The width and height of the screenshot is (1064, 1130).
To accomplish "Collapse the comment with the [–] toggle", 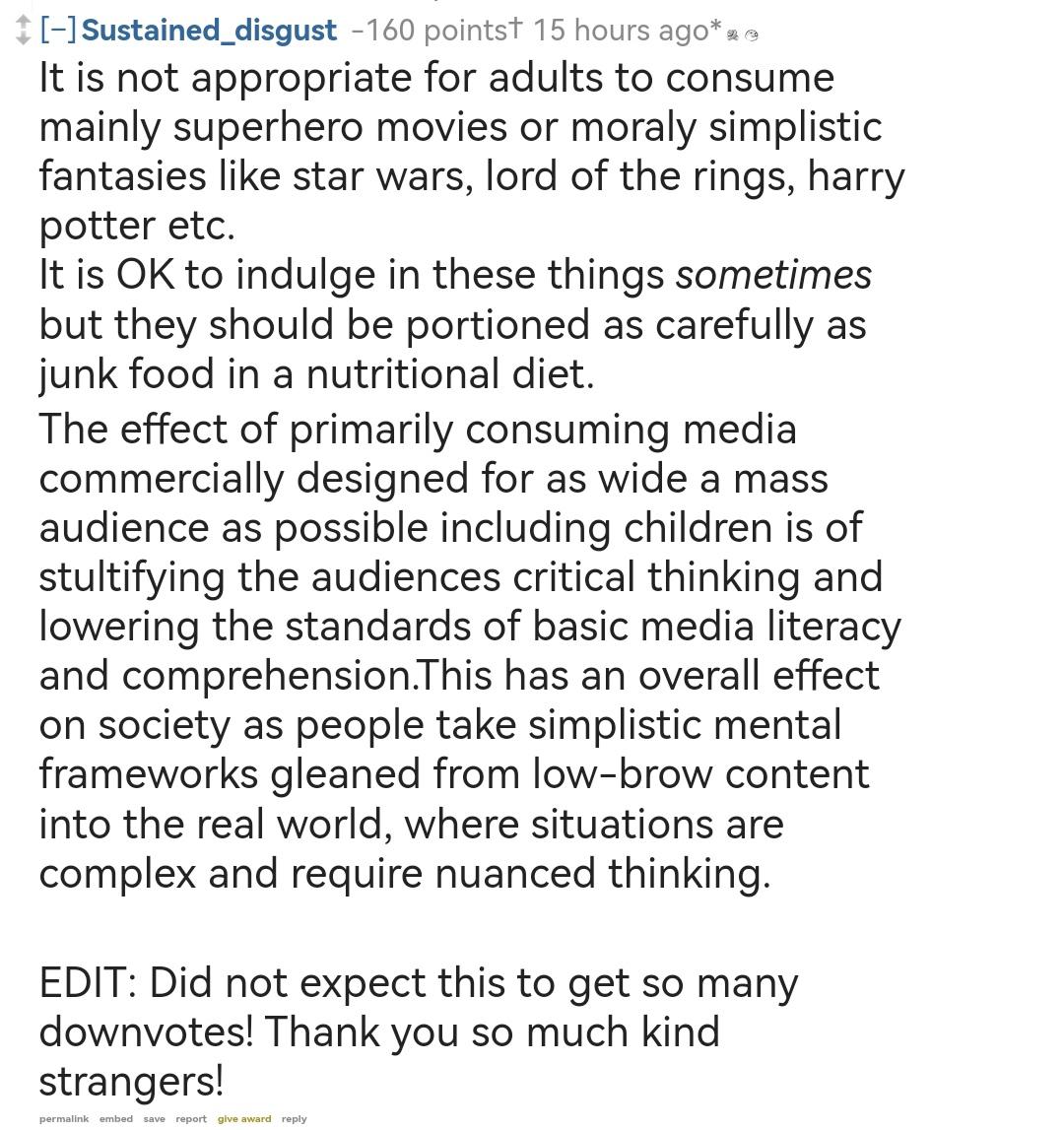I will (58, 31).
